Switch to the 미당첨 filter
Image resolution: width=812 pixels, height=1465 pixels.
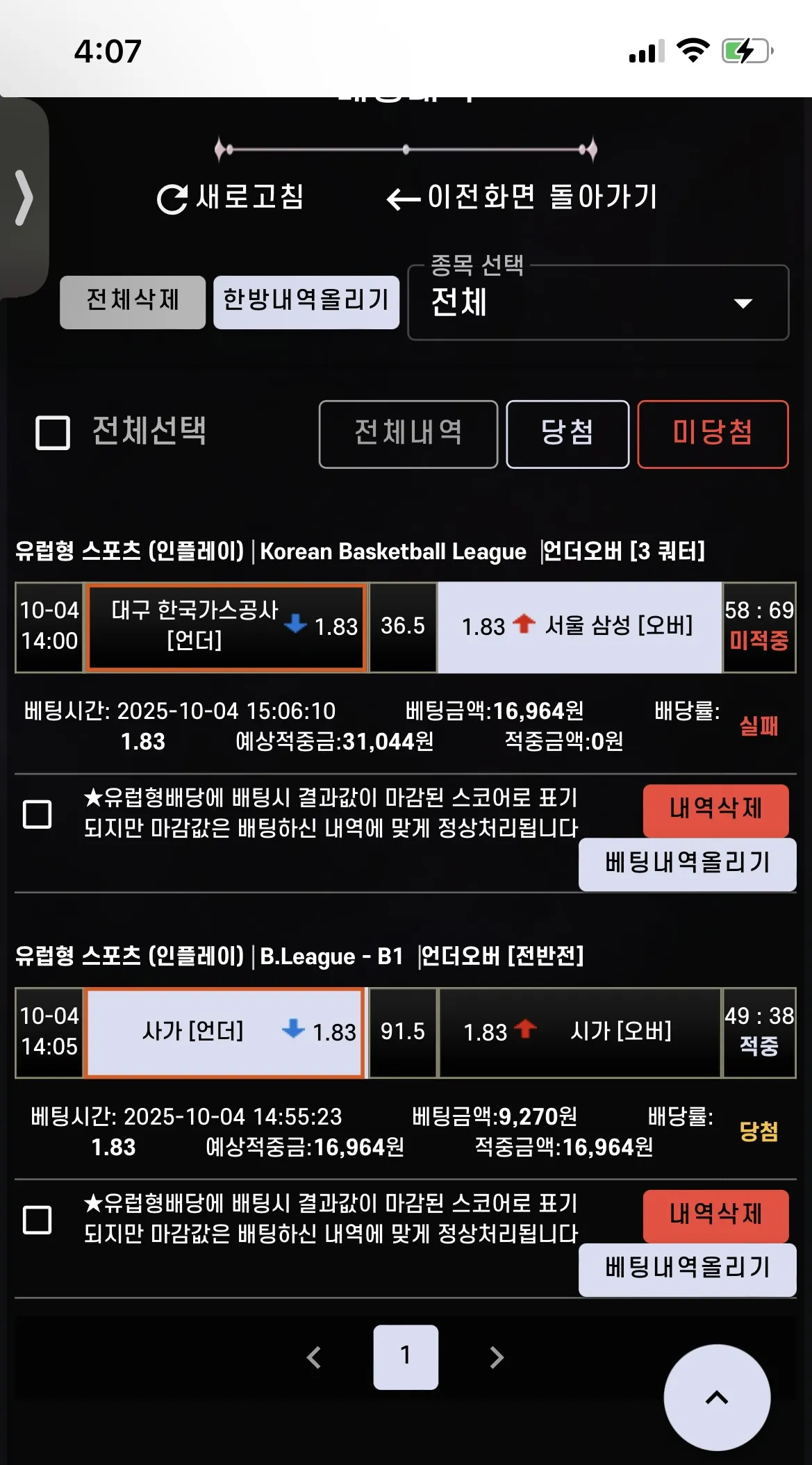click(713, 434)
